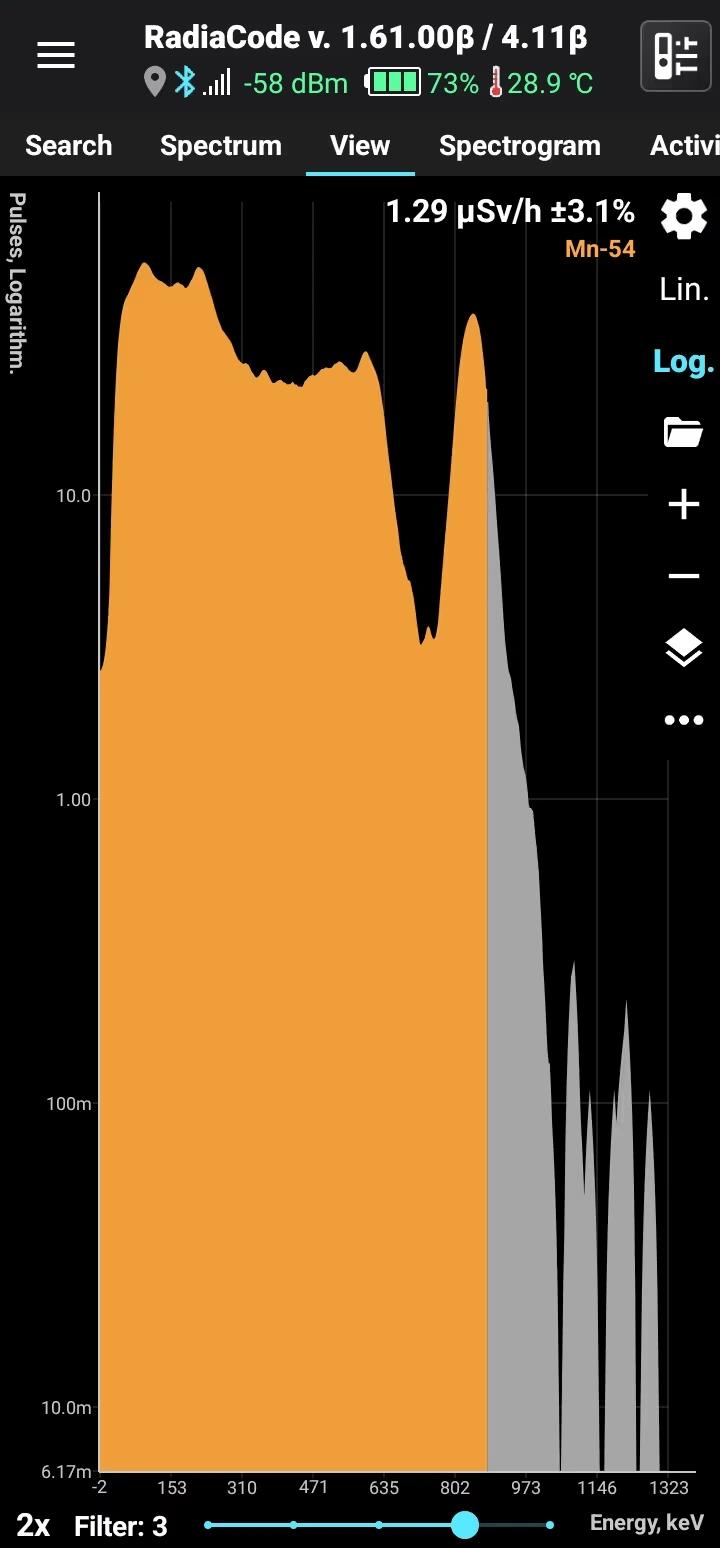Open the layers icon

[684, 648]
